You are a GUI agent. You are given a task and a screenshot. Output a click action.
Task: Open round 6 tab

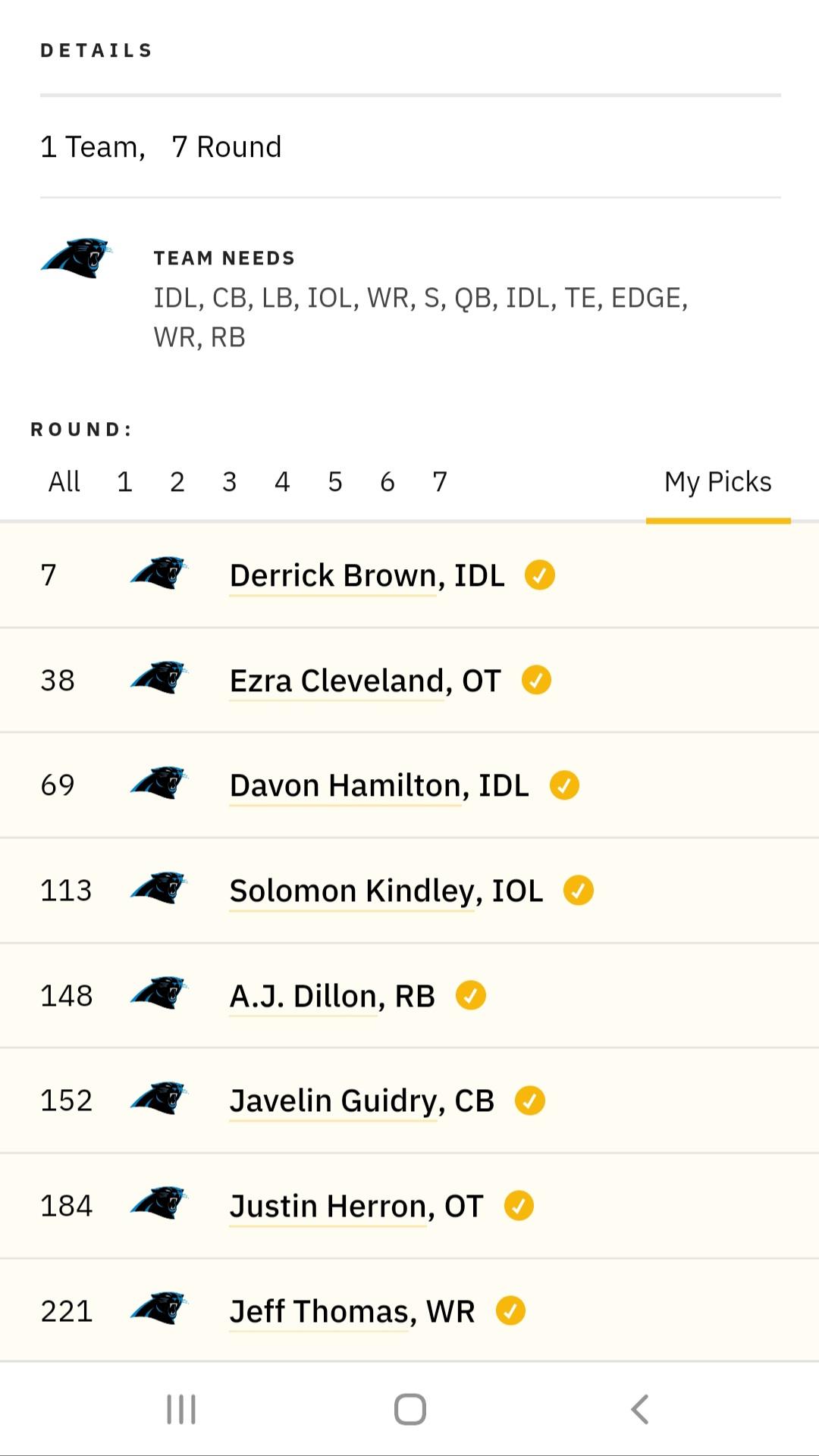pyautogui.click(x=388, y=482)
